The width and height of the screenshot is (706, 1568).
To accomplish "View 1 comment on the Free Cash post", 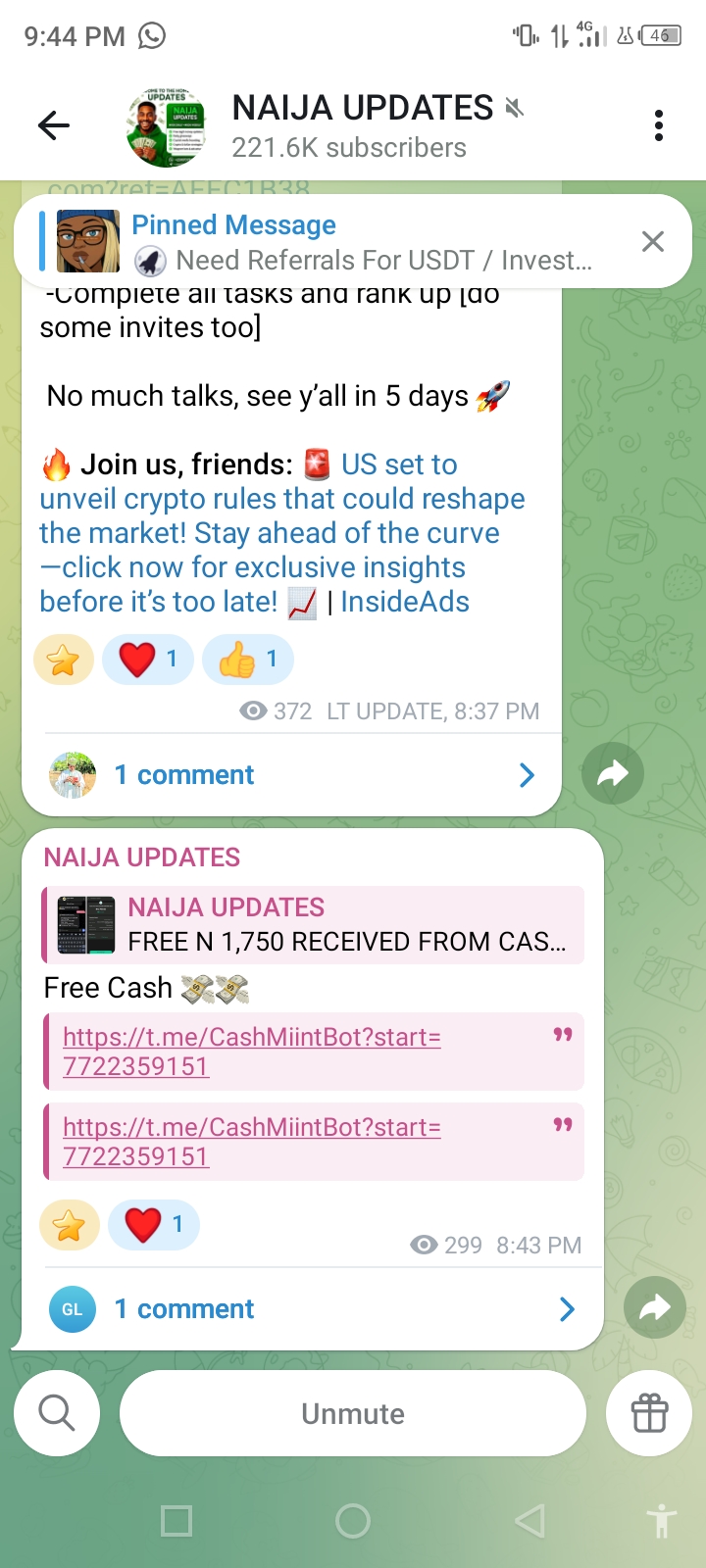I will (x=312, y=1309).
